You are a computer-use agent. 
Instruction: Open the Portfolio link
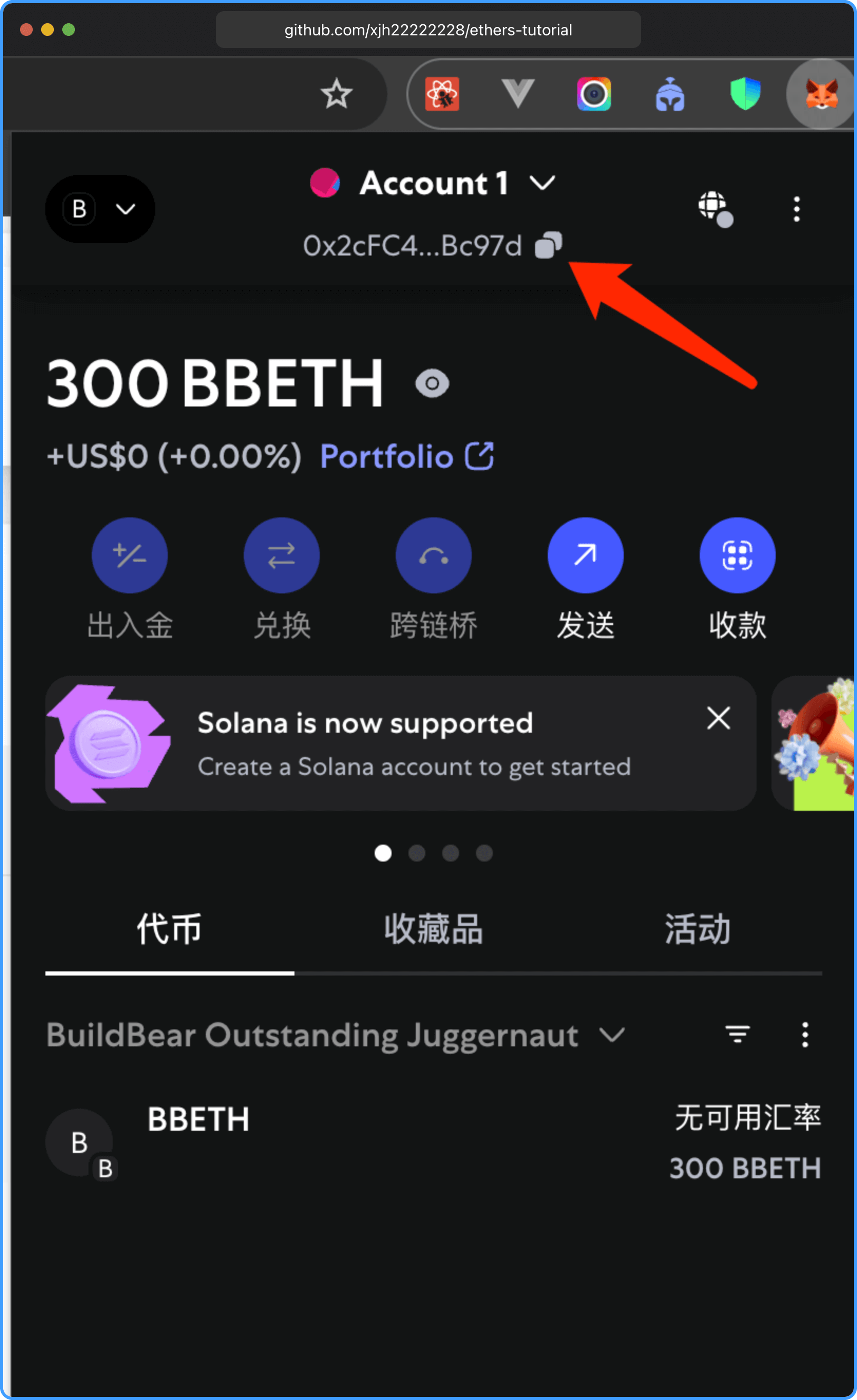point(407,456)
